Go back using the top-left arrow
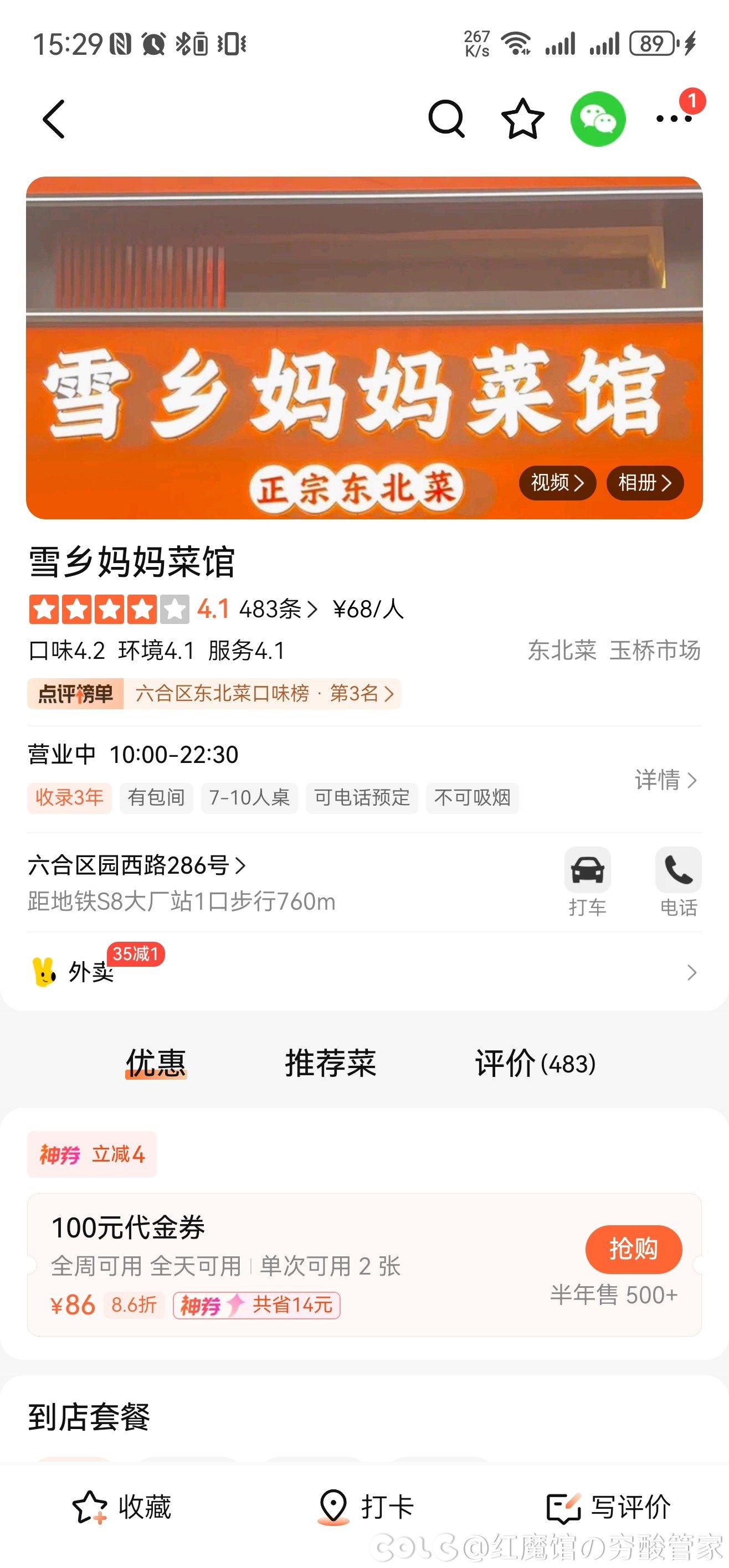729x1568 pixels. pos(54,119)
